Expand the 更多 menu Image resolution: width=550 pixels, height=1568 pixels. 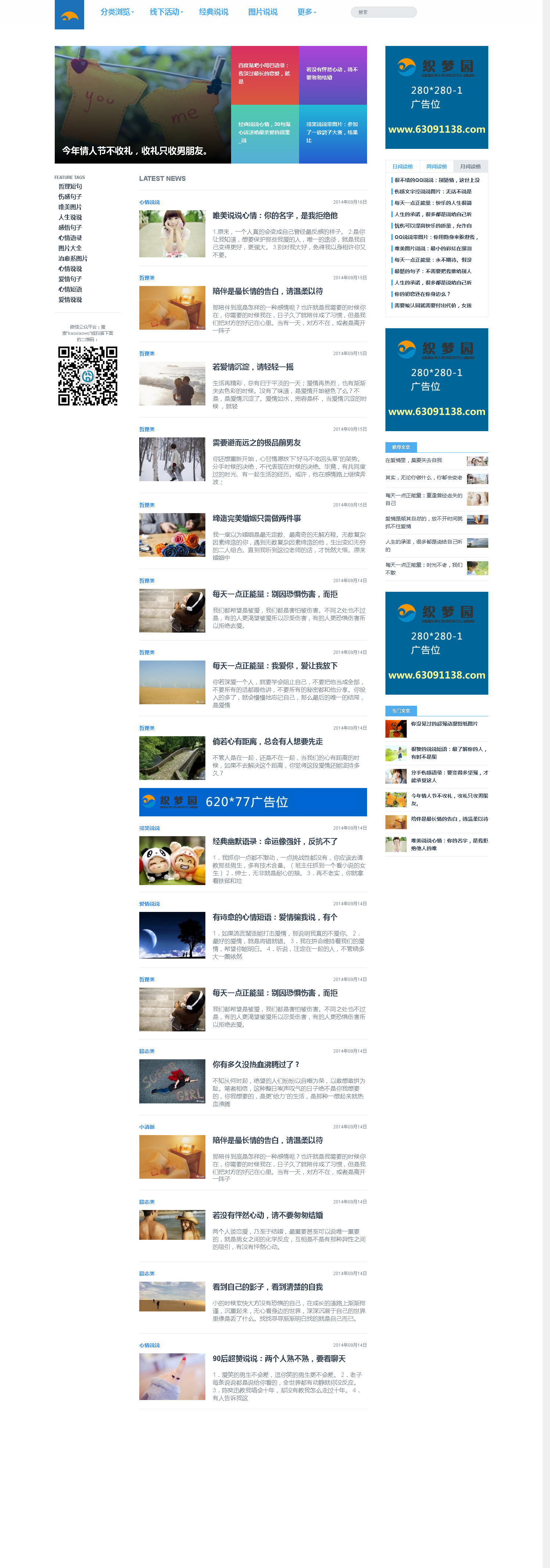(x=307, y=12)
